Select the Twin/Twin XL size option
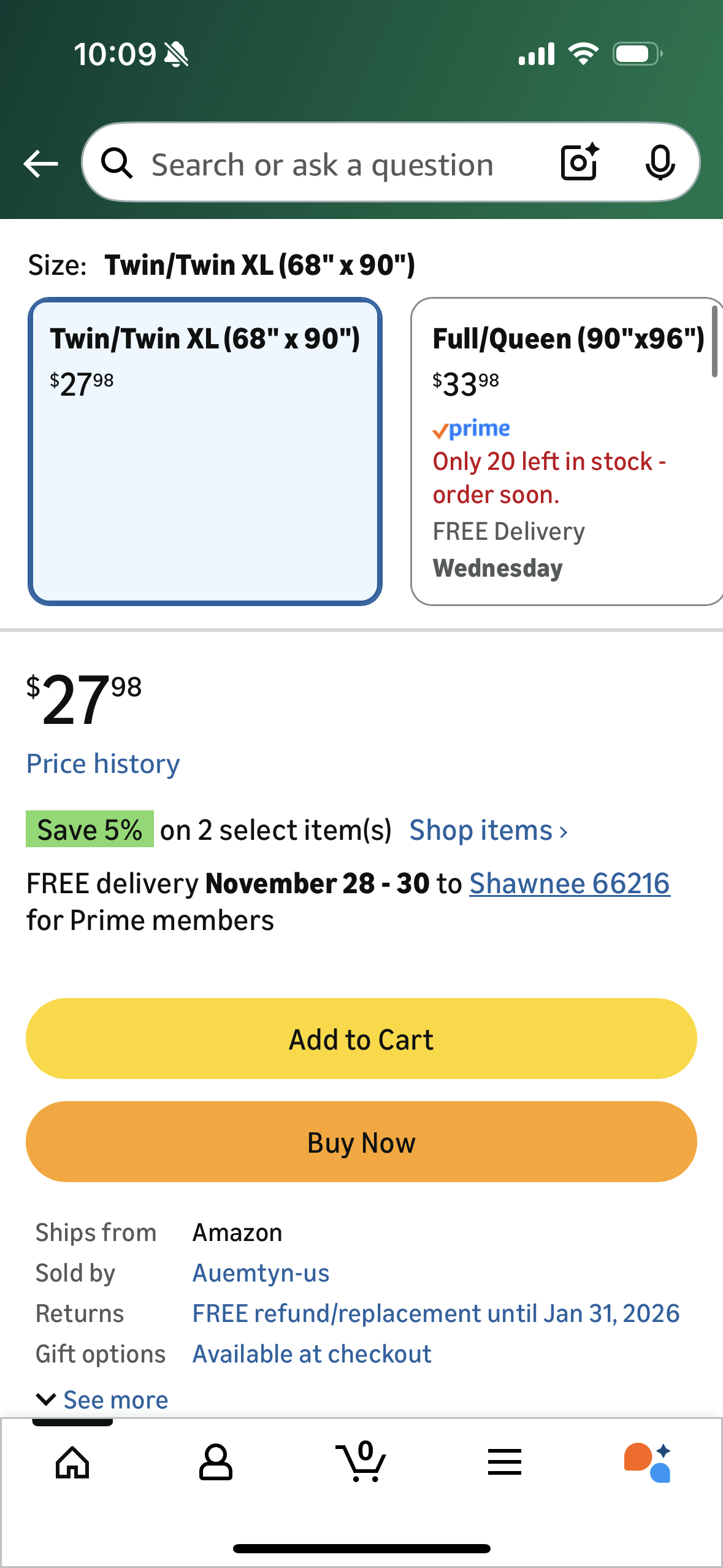 [205, 451]
